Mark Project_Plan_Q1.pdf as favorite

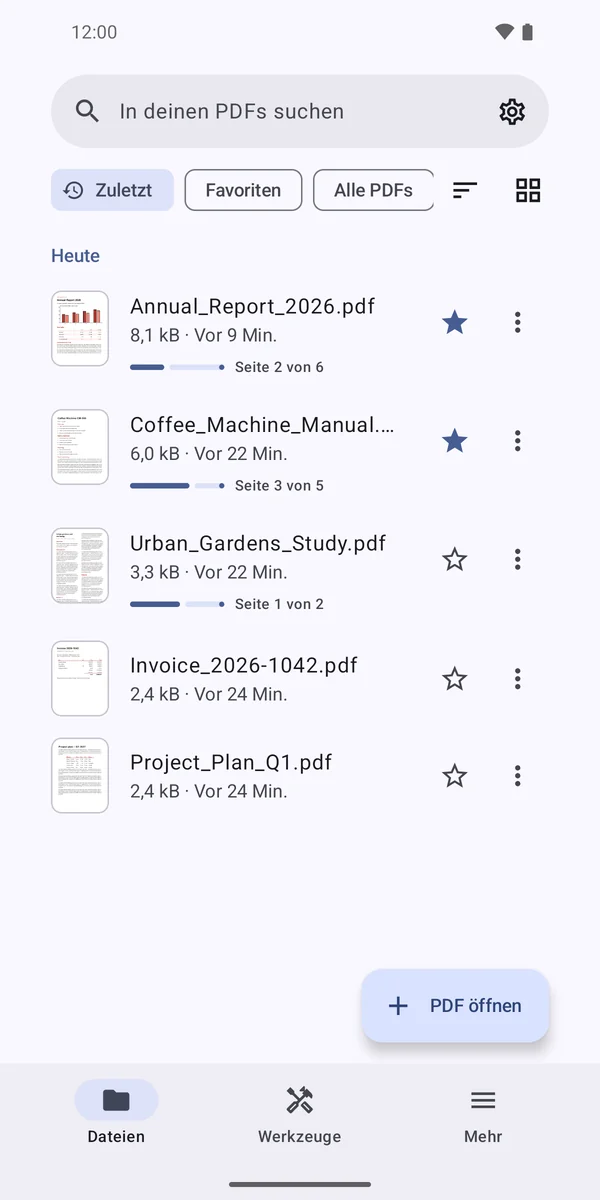pos(455,776)
